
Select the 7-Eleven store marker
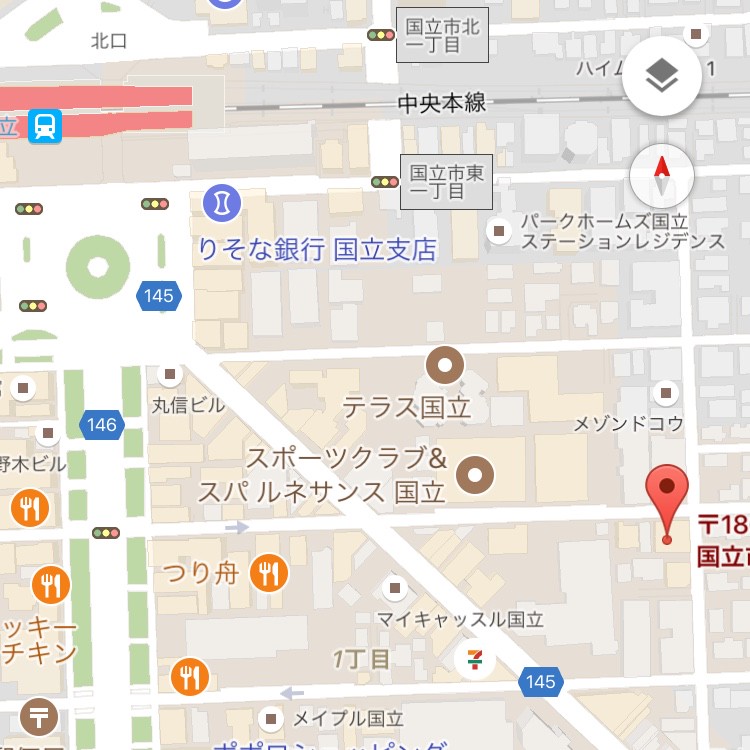pos(472,659)
